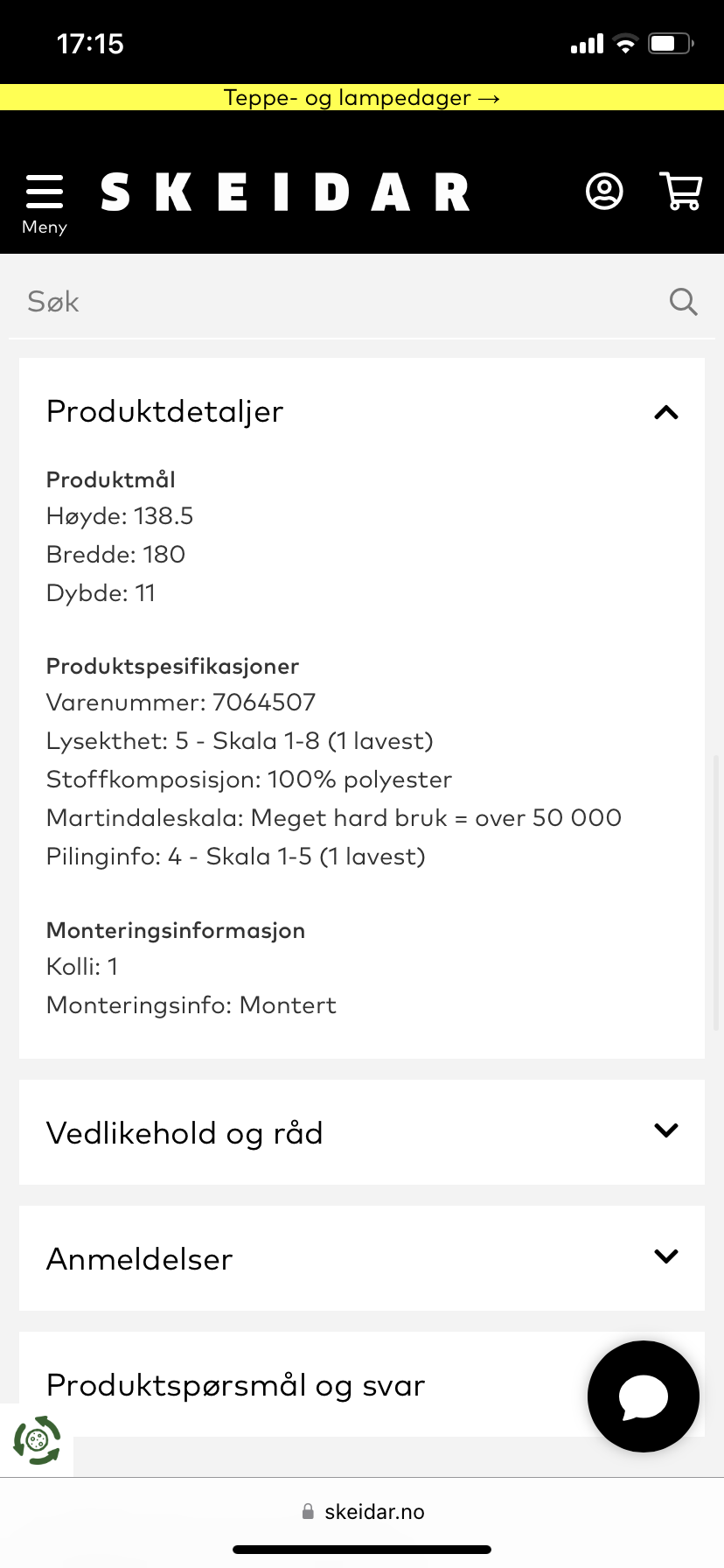Open the shopping cart

pyautogui.click(x=680, y=192)
